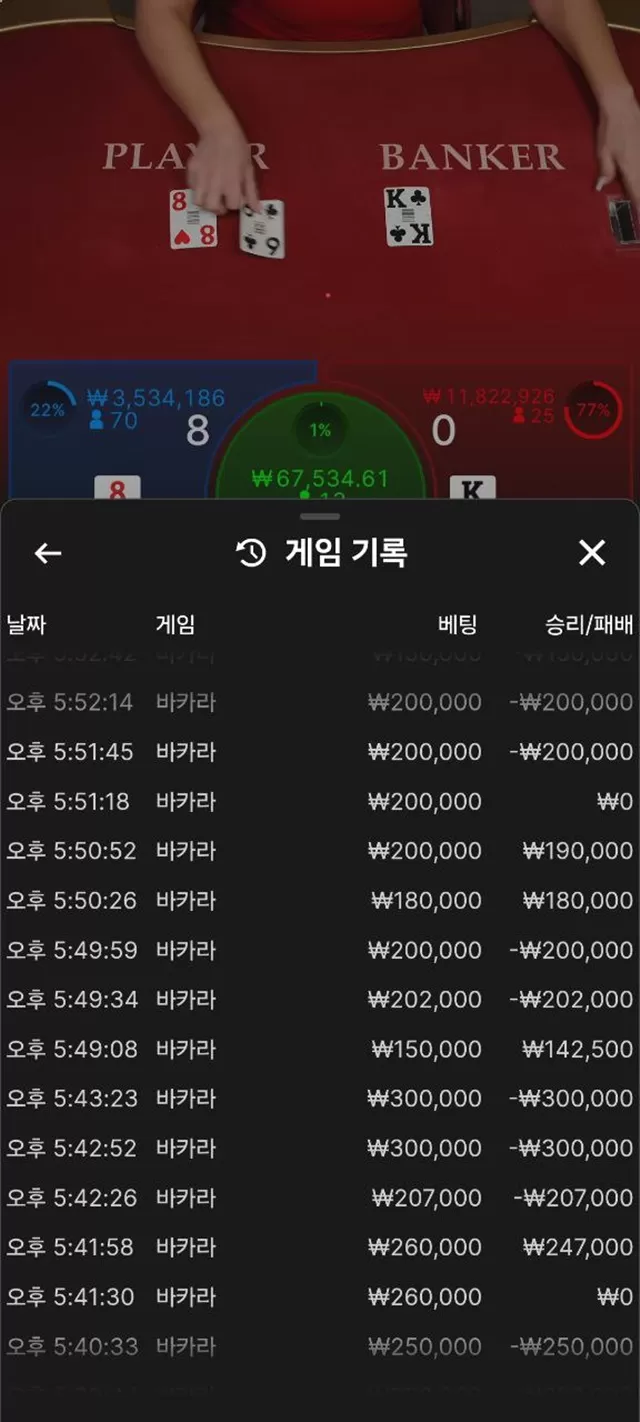Open the 오후 5:51:18 바카라 record
Image resolution: width=640 pixels, height=1422 pixels.
point(320,801)
